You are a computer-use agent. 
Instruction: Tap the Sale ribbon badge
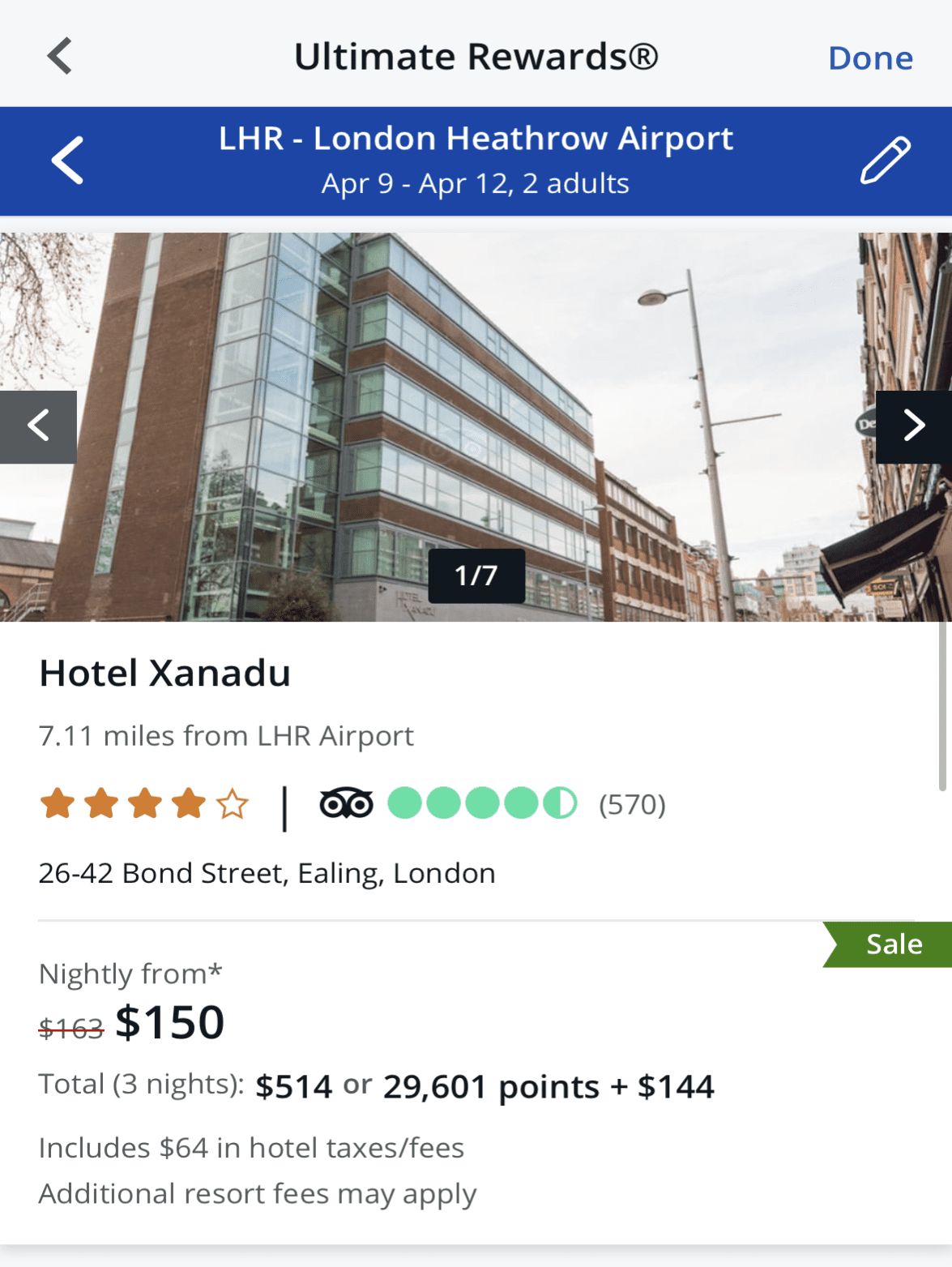(x=894, y=944)
